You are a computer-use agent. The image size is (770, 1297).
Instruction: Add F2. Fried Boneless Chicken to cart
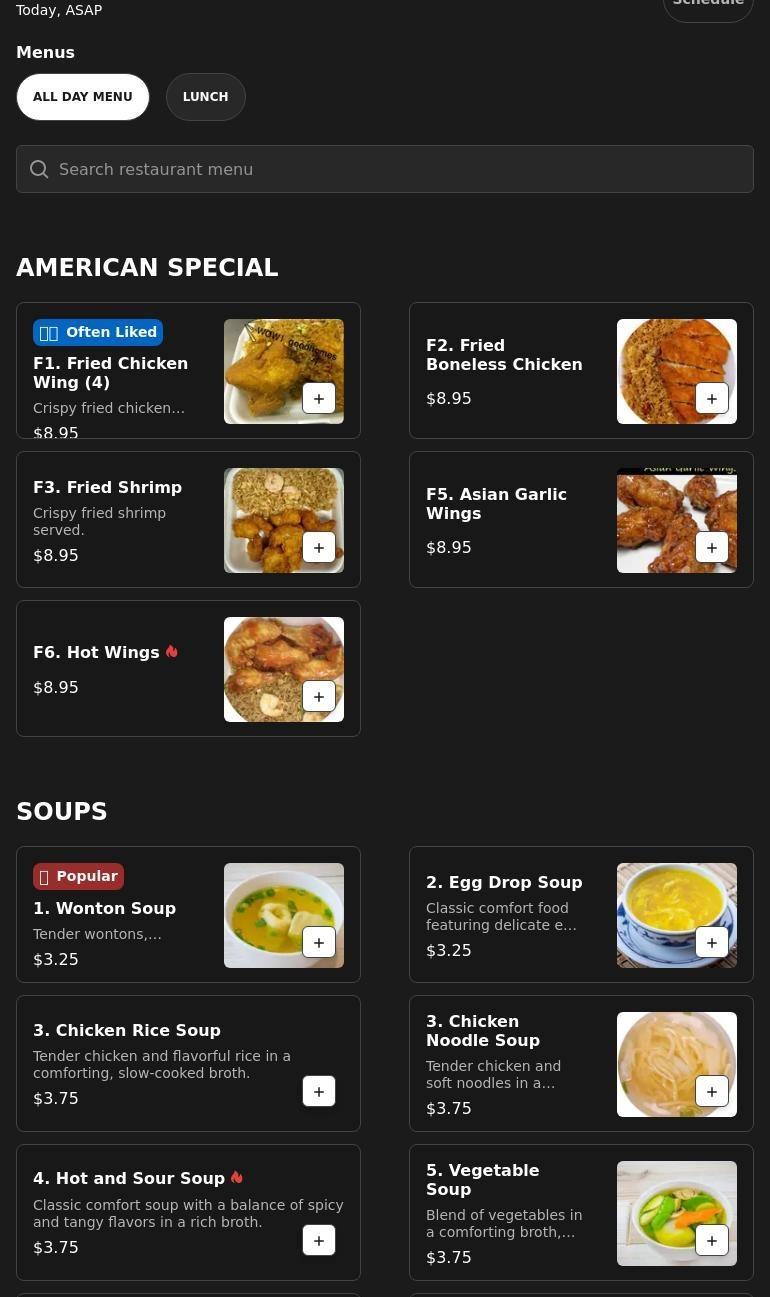pos(712,399)
